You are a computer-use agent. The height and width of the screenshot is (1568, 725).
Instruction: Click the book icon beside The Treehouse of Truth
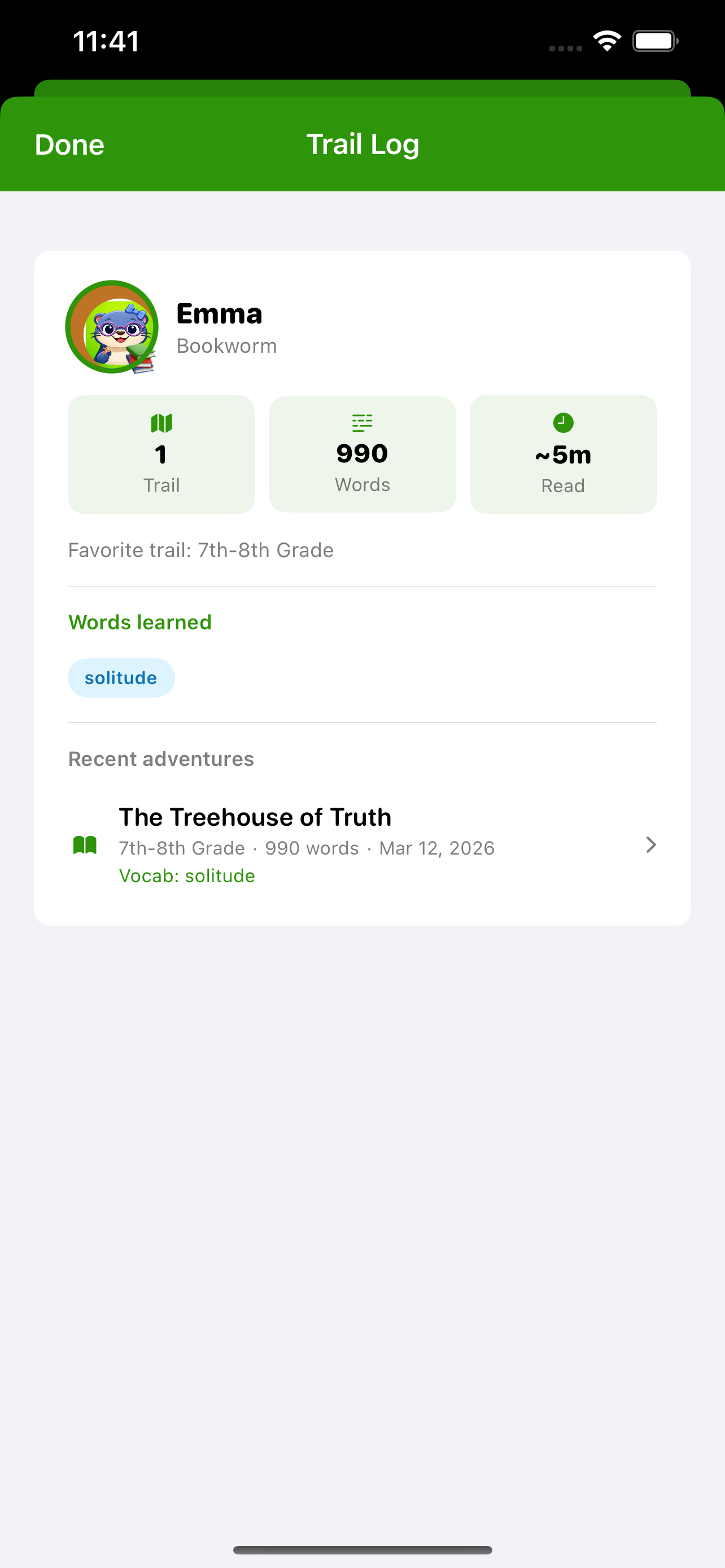pos(85,846)
